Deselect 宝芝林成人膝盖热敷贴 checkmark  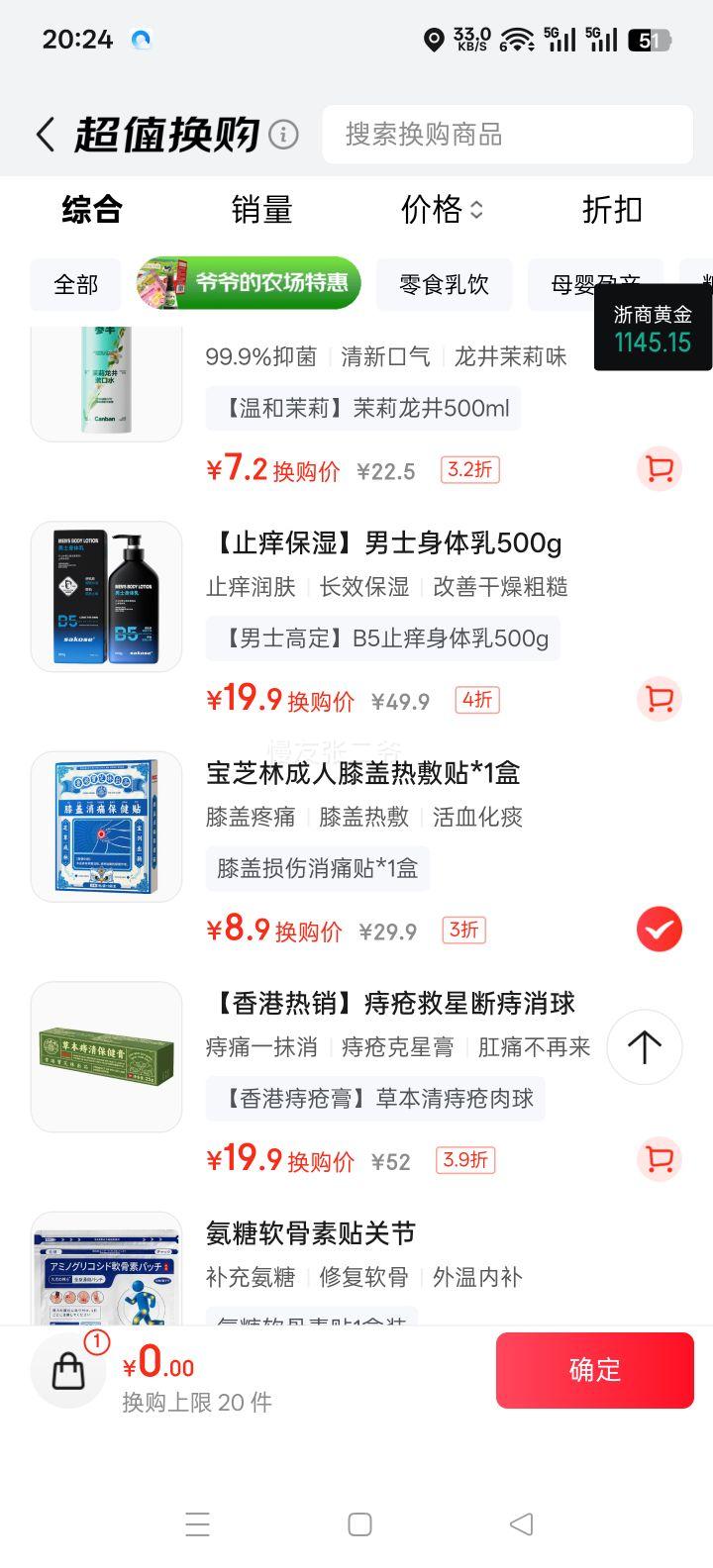(x=660, y=930)
